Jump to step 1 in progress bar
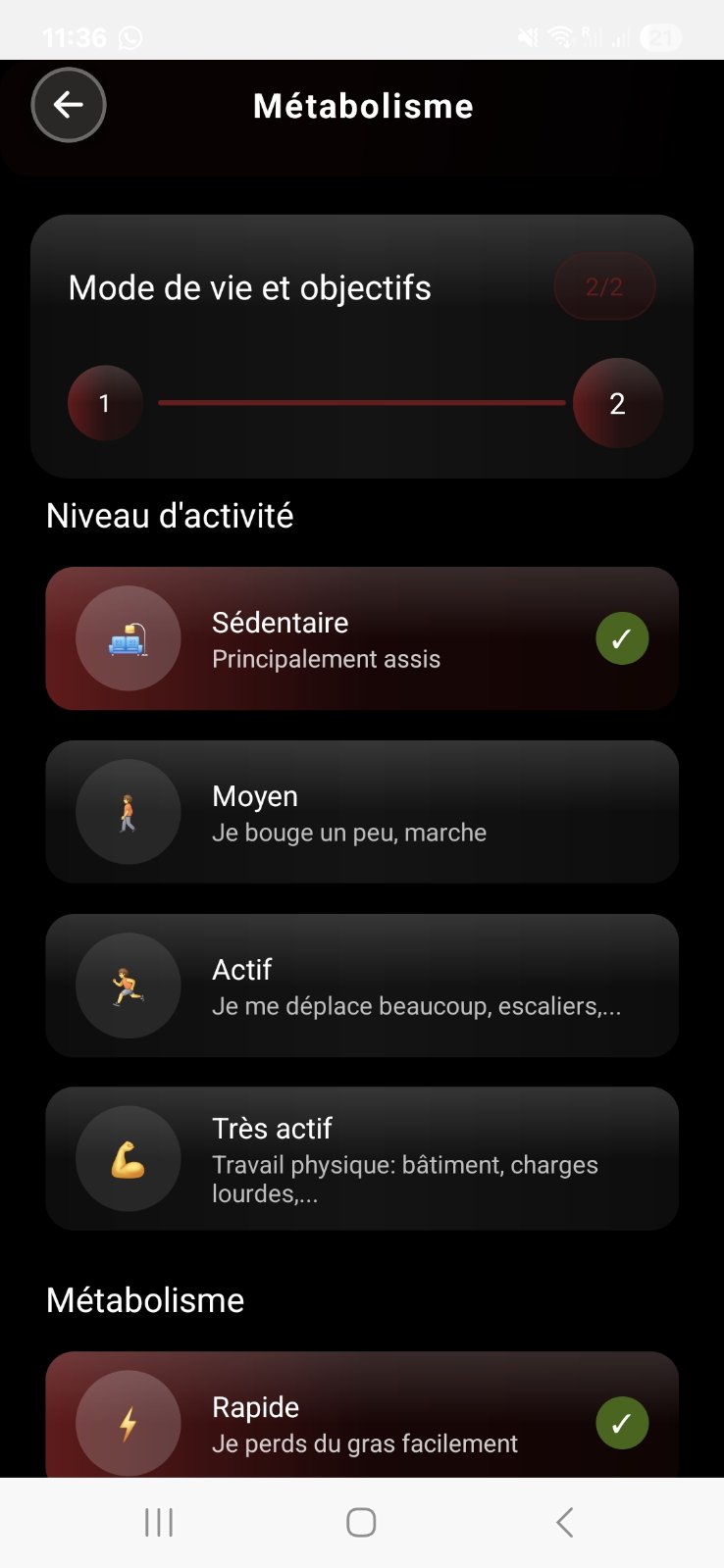Viewport: 724px width, 1568px height. point(105,403)
